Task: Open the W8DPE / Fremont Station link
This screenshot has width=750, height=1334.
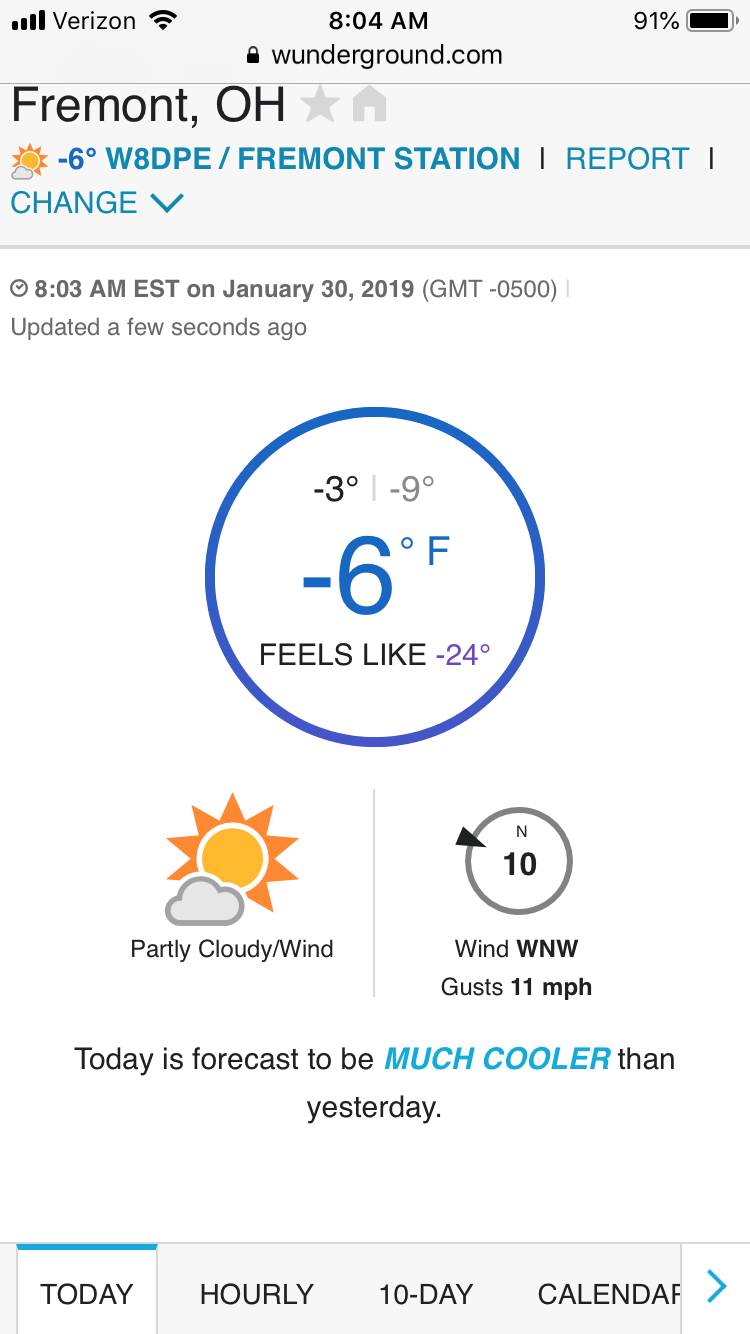Action: click(313, 159)
